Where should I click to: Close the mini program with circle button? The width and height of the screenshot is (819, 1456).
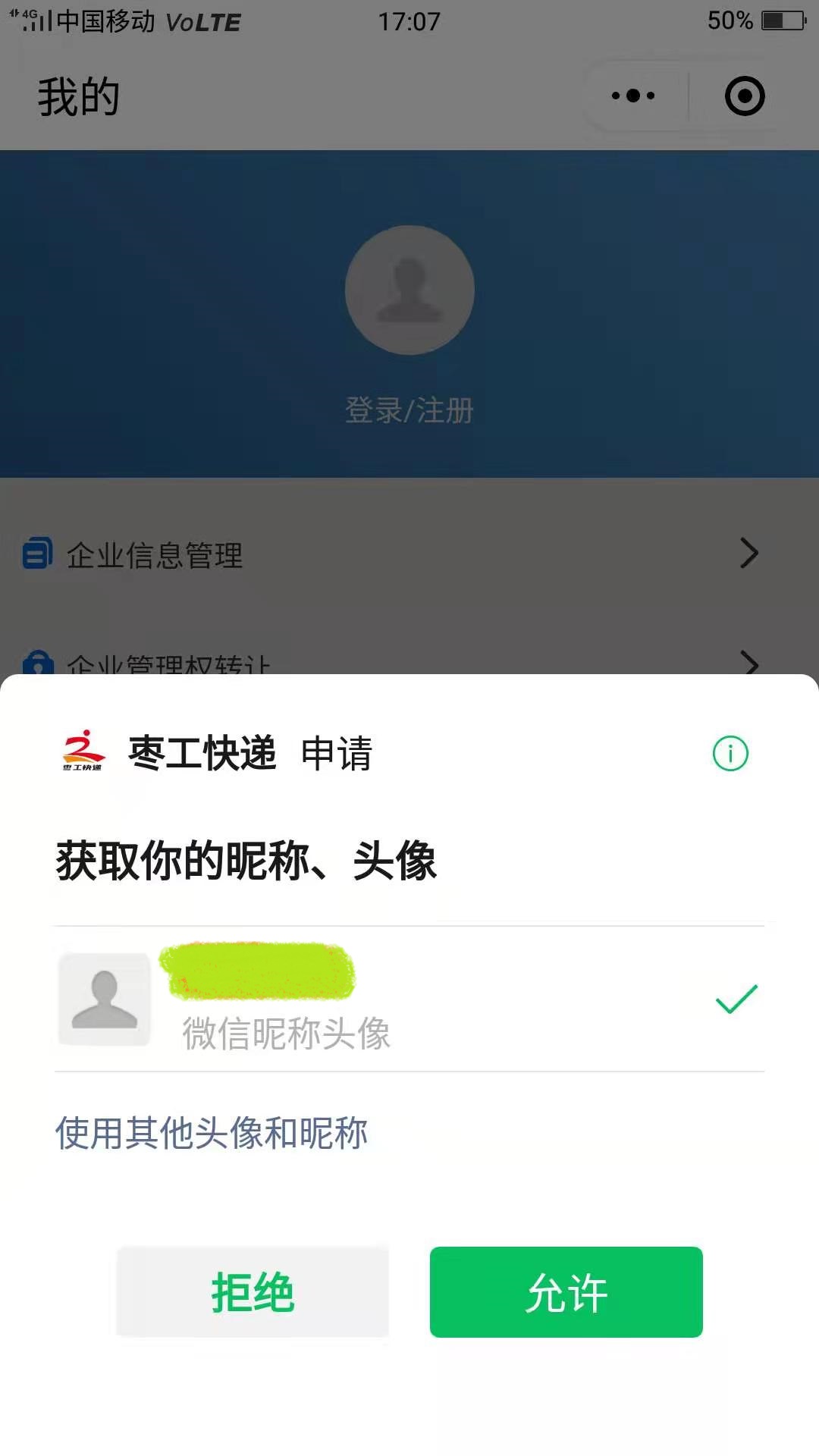[x=745, y=96]
